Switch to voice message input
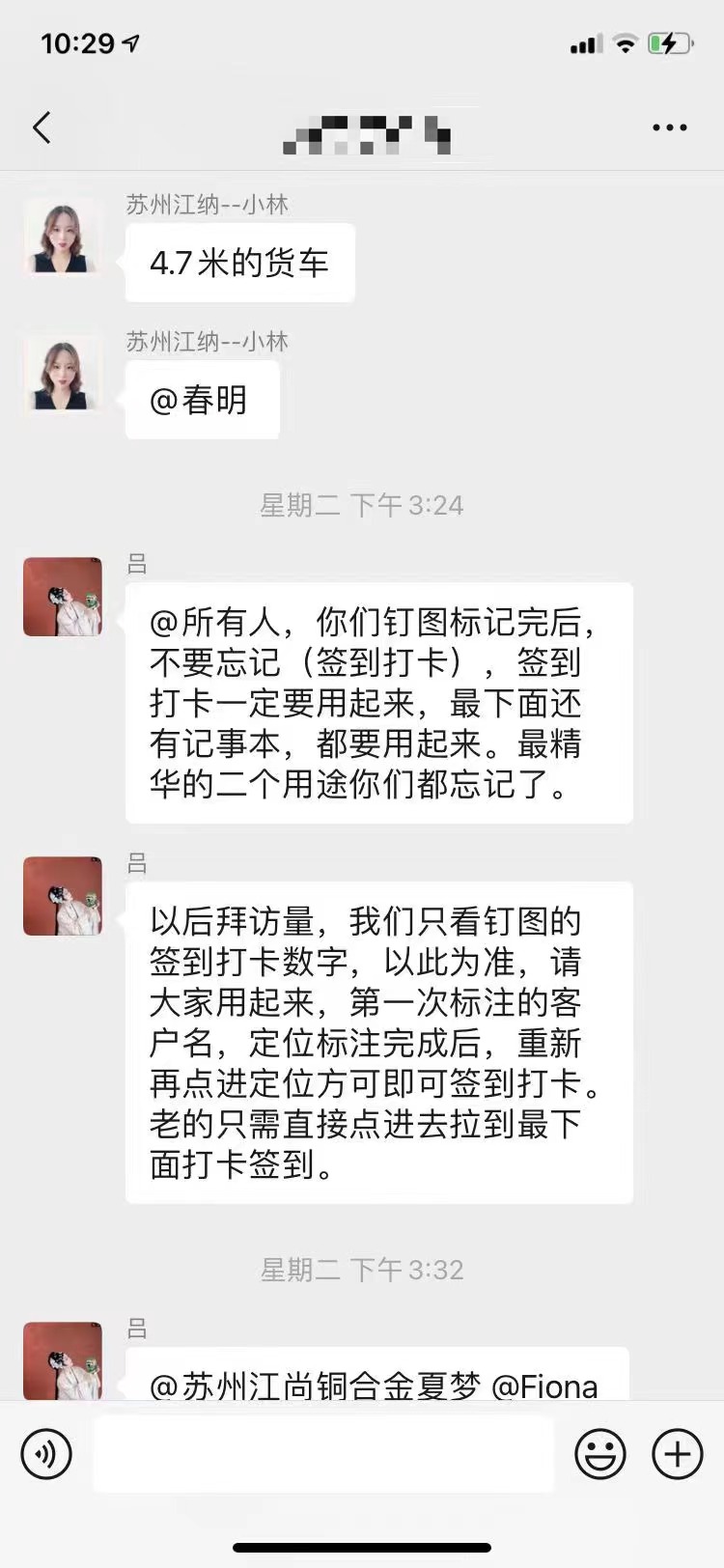Screen dimensions: 724x1568 point(46,1453)
